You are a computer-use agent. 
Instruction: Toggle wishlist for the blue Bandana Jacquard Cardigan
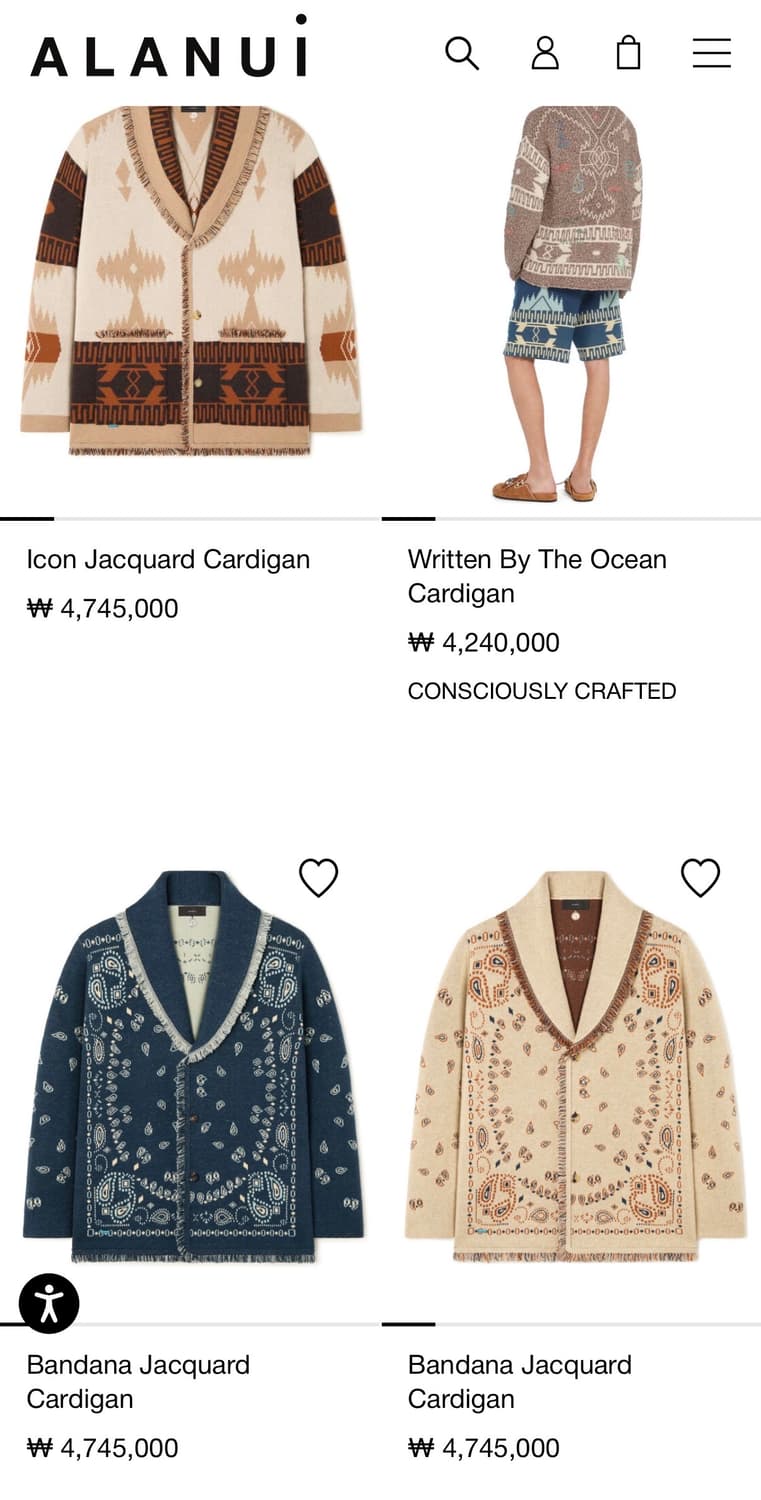317,878
